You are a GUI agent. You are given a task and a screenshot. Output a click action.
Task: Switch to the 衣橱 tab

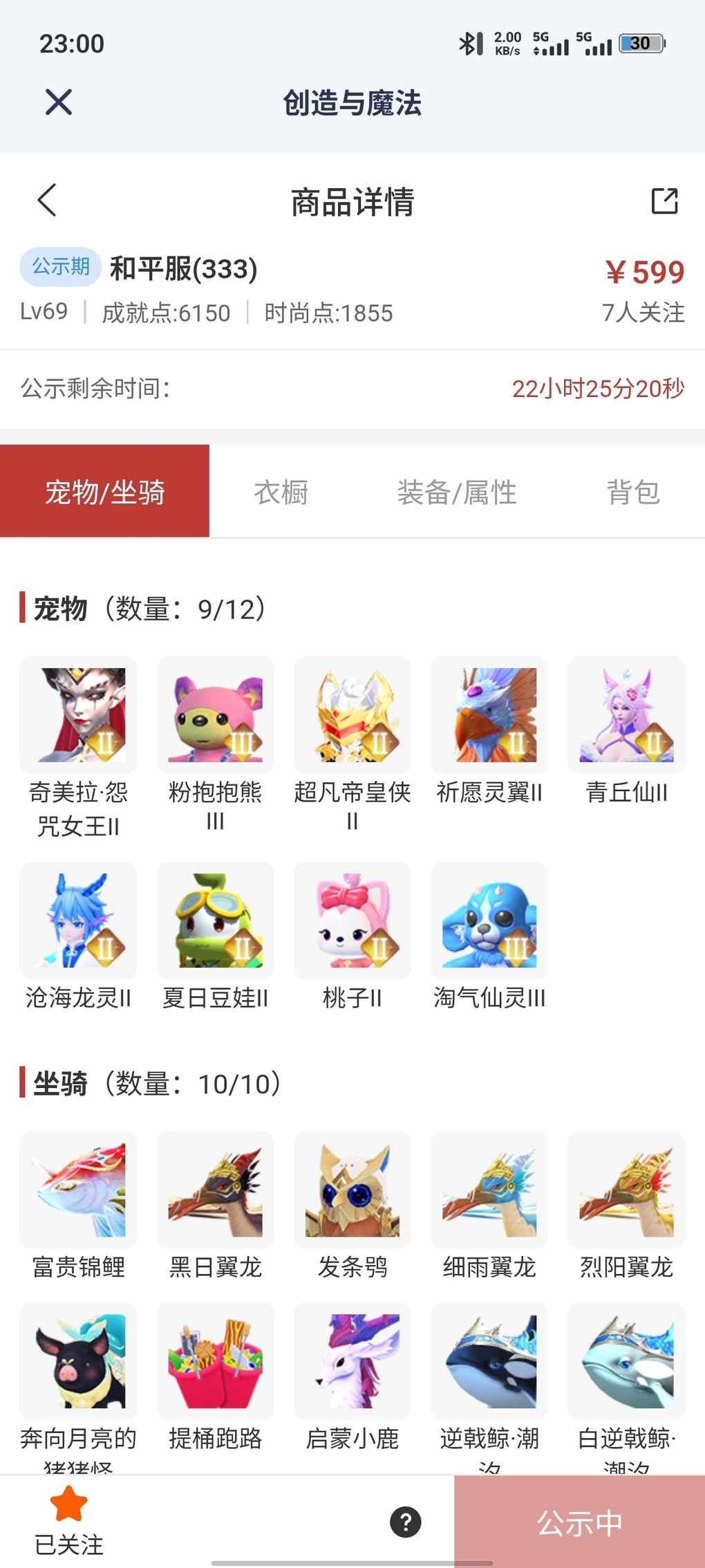(x=281, y=492)
